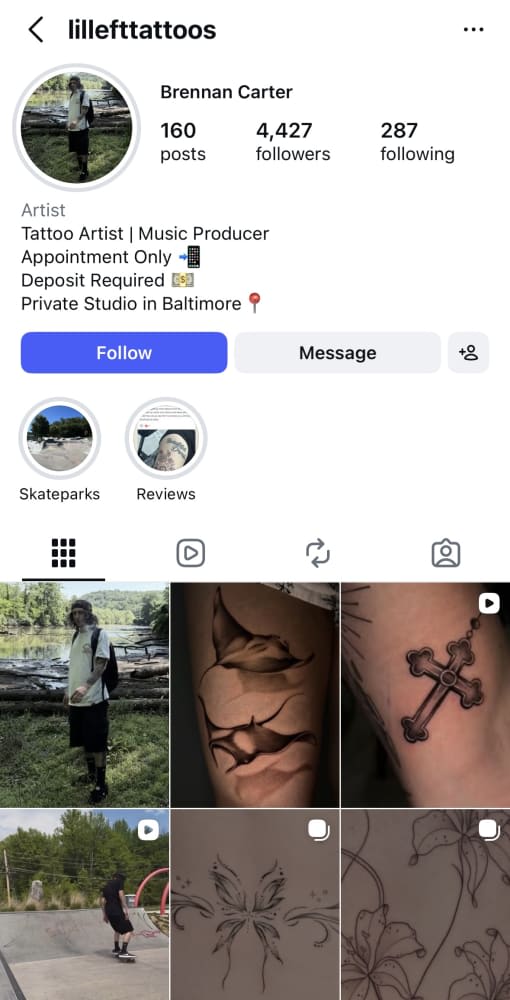Switch to the posts grid tab

click(x=63, y=553)
